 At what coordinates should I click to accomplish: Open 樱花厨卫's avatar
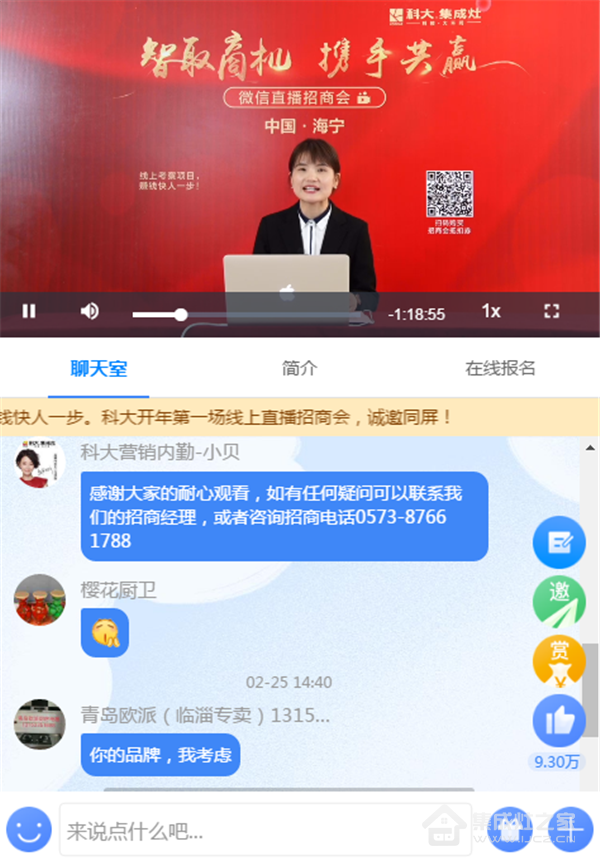tap(40, 600)
